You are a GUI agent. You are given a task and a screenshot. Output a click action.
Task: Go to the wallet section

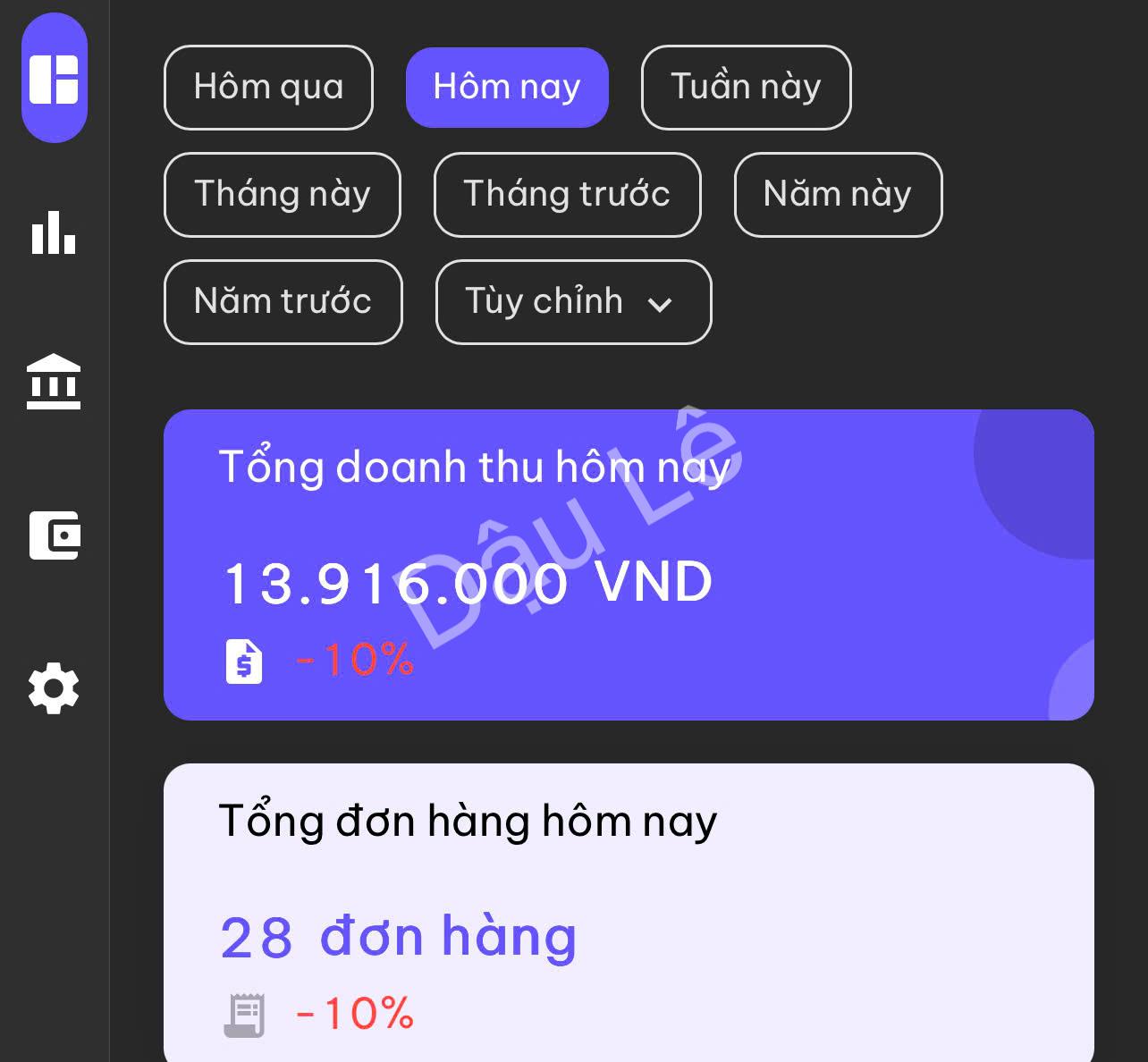(x=55, y=535)
